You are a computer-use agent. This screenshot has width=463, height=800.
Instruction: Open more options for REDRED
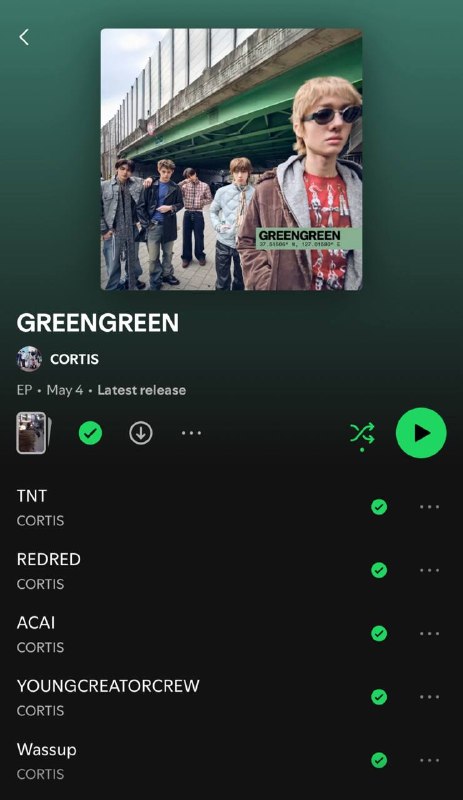pyautogui.click(x=429, y=570)
